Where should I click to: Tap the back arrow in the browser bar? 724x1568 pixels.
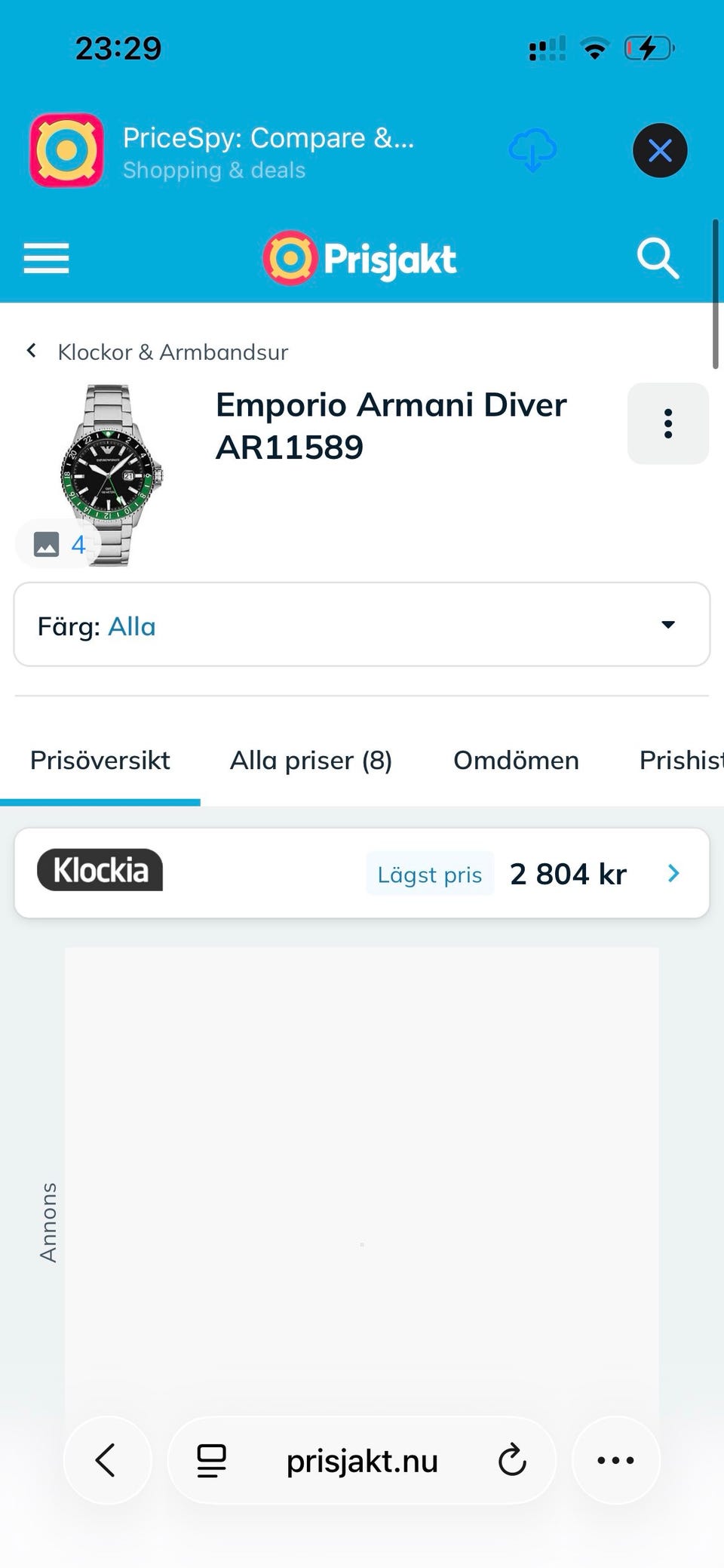coord(107,1460)
